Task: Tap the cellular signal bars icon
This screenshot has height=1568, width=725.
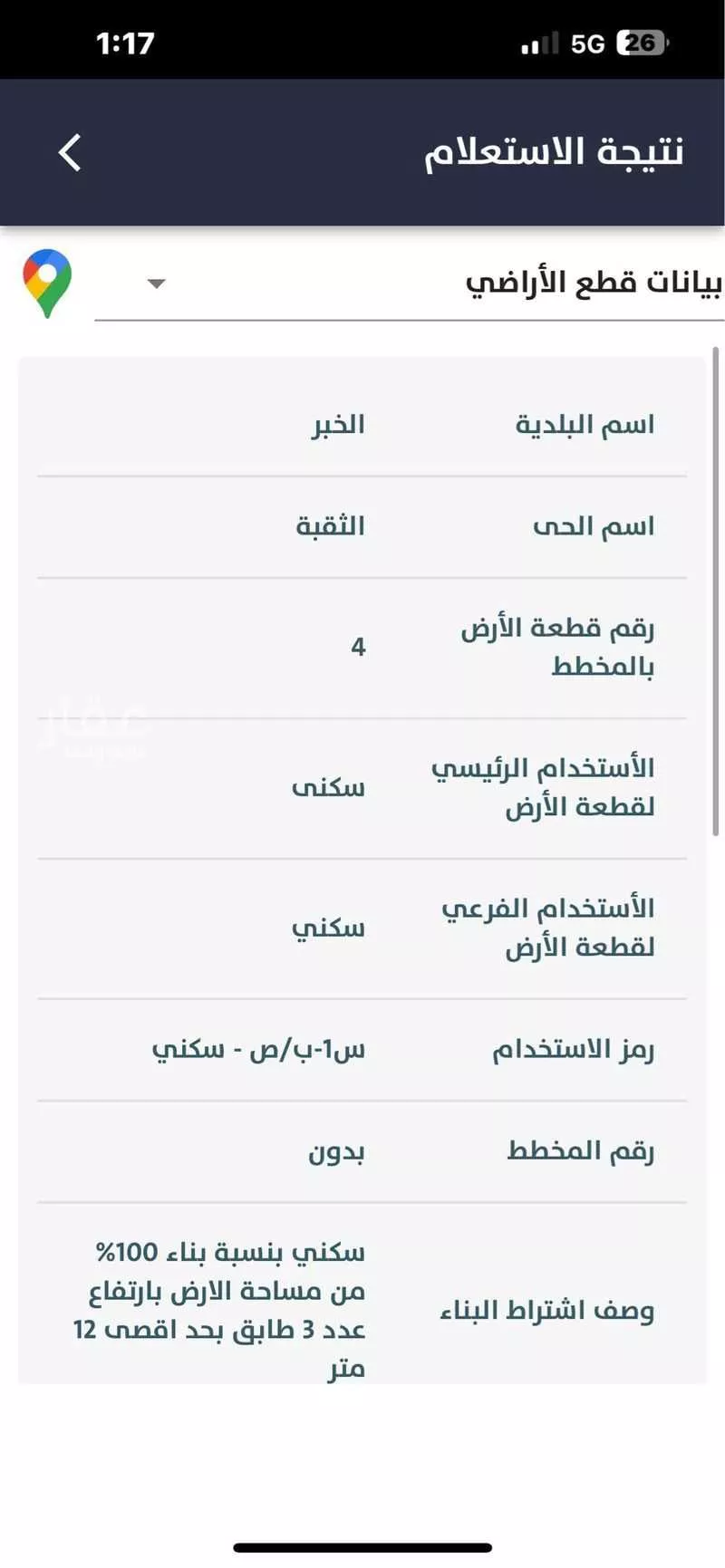Action: tap(539, 42)
